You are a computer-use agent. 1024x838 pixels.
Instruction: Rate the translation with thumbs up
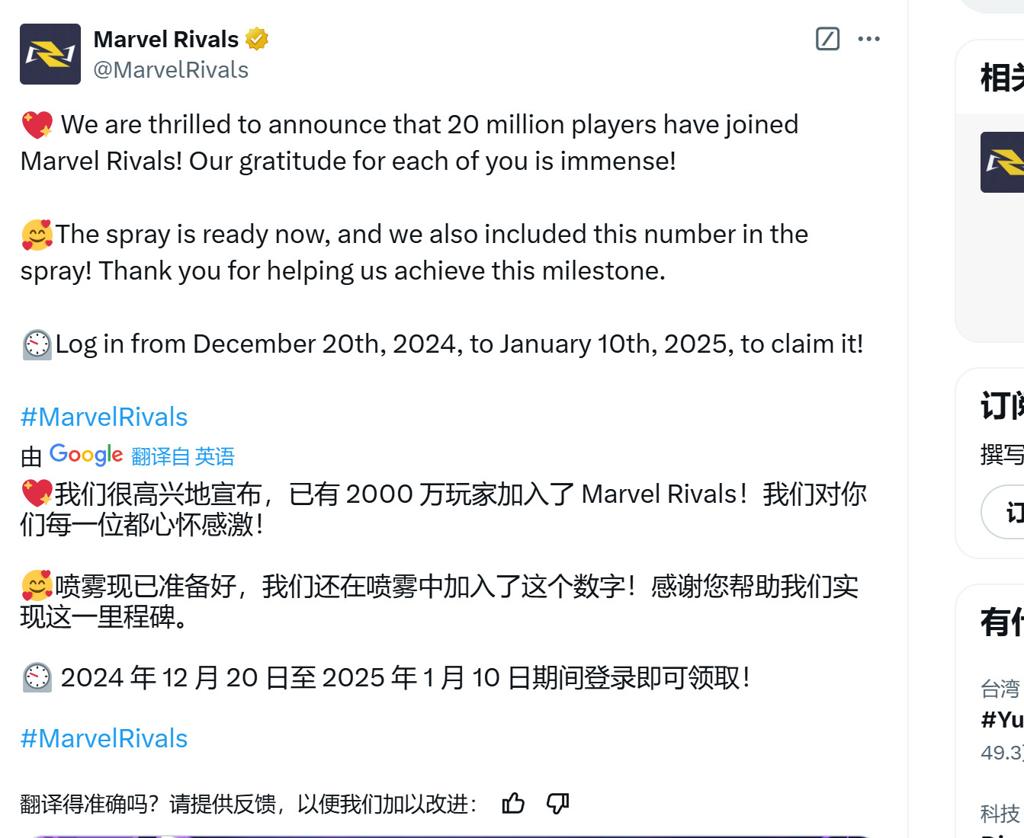(x=513, y=803)
